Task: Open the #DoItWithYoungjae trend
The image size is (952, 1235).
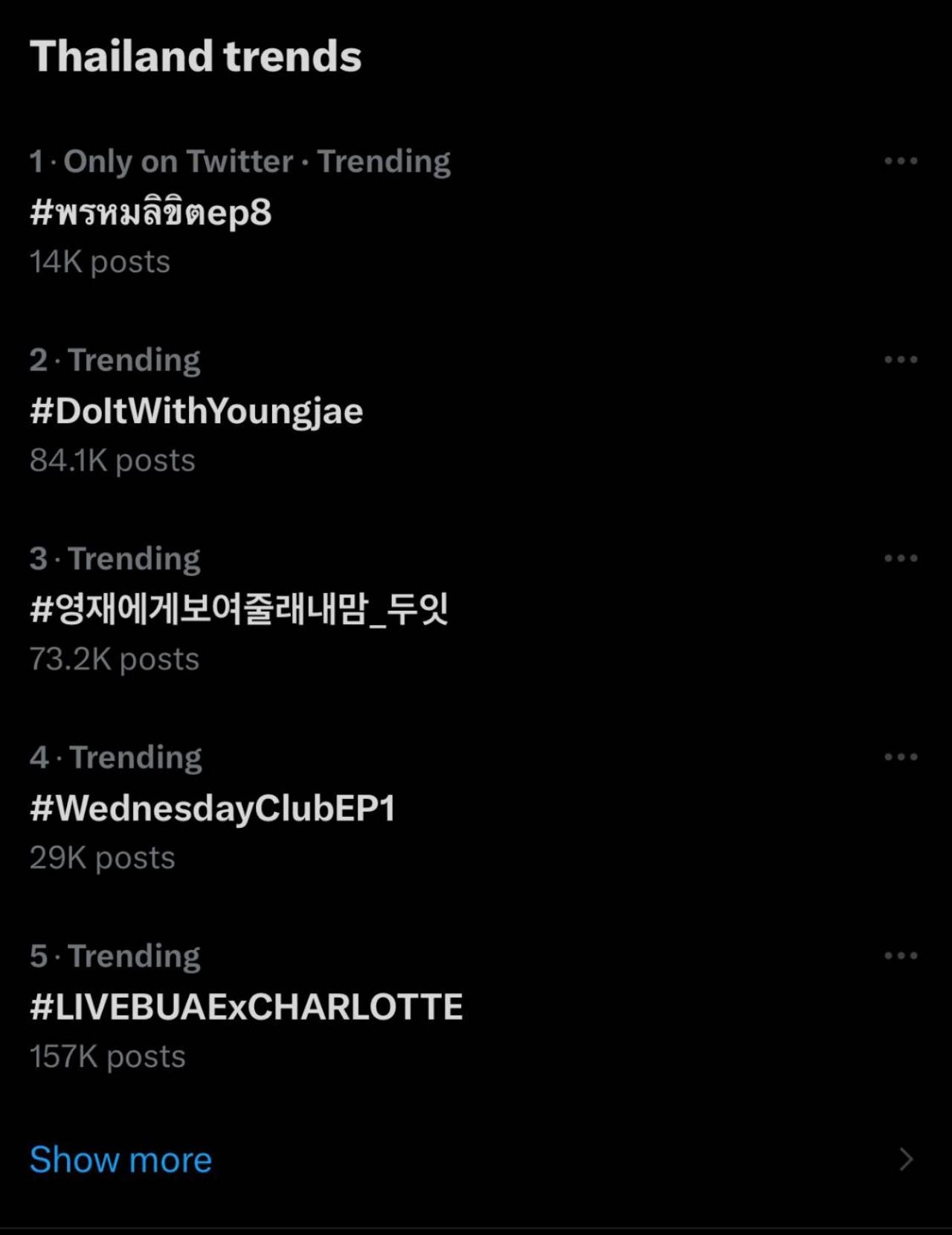Action: [196, 411]
